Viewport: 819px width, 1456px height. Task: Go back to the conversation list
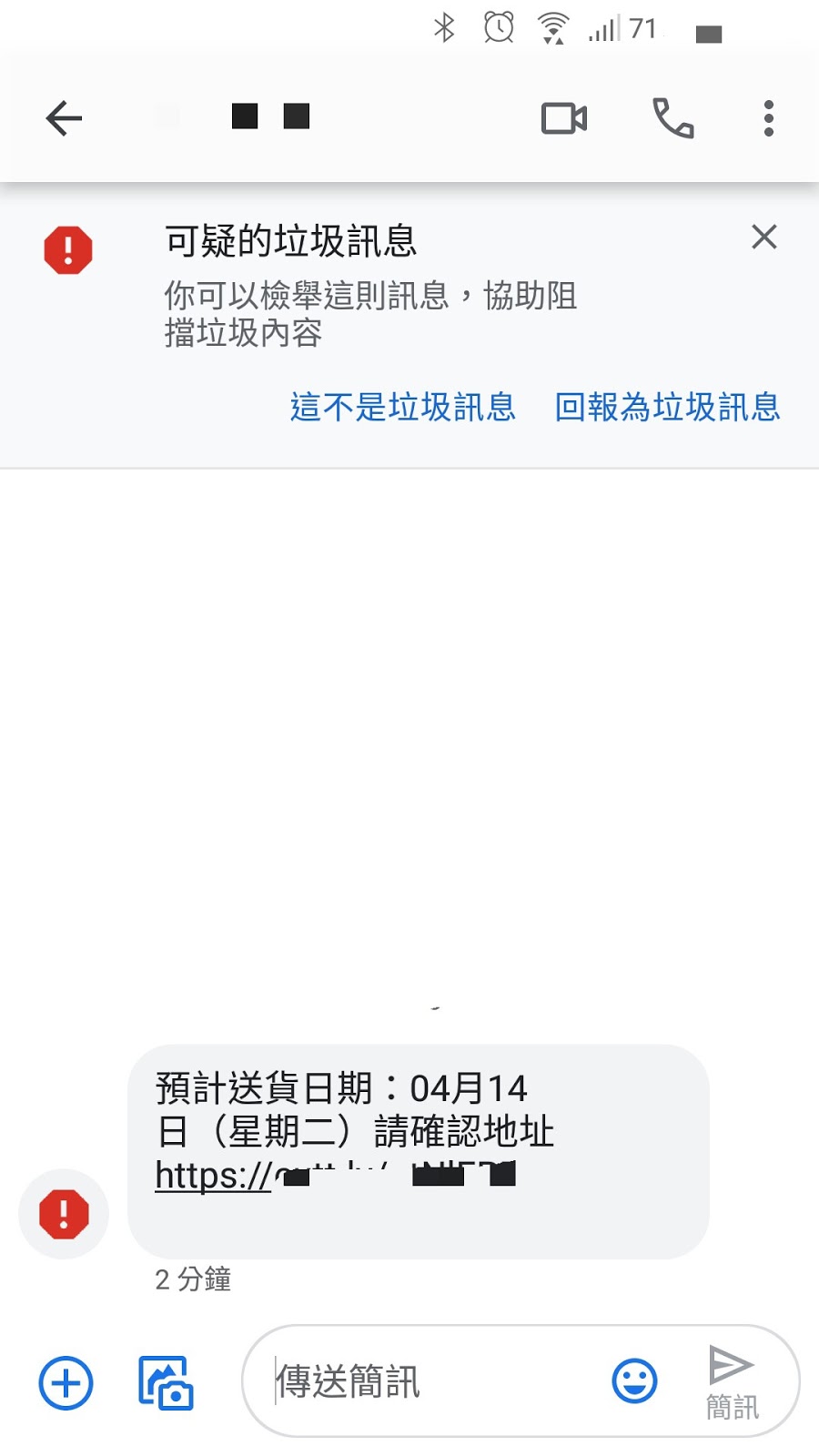(x=64, y=118)
